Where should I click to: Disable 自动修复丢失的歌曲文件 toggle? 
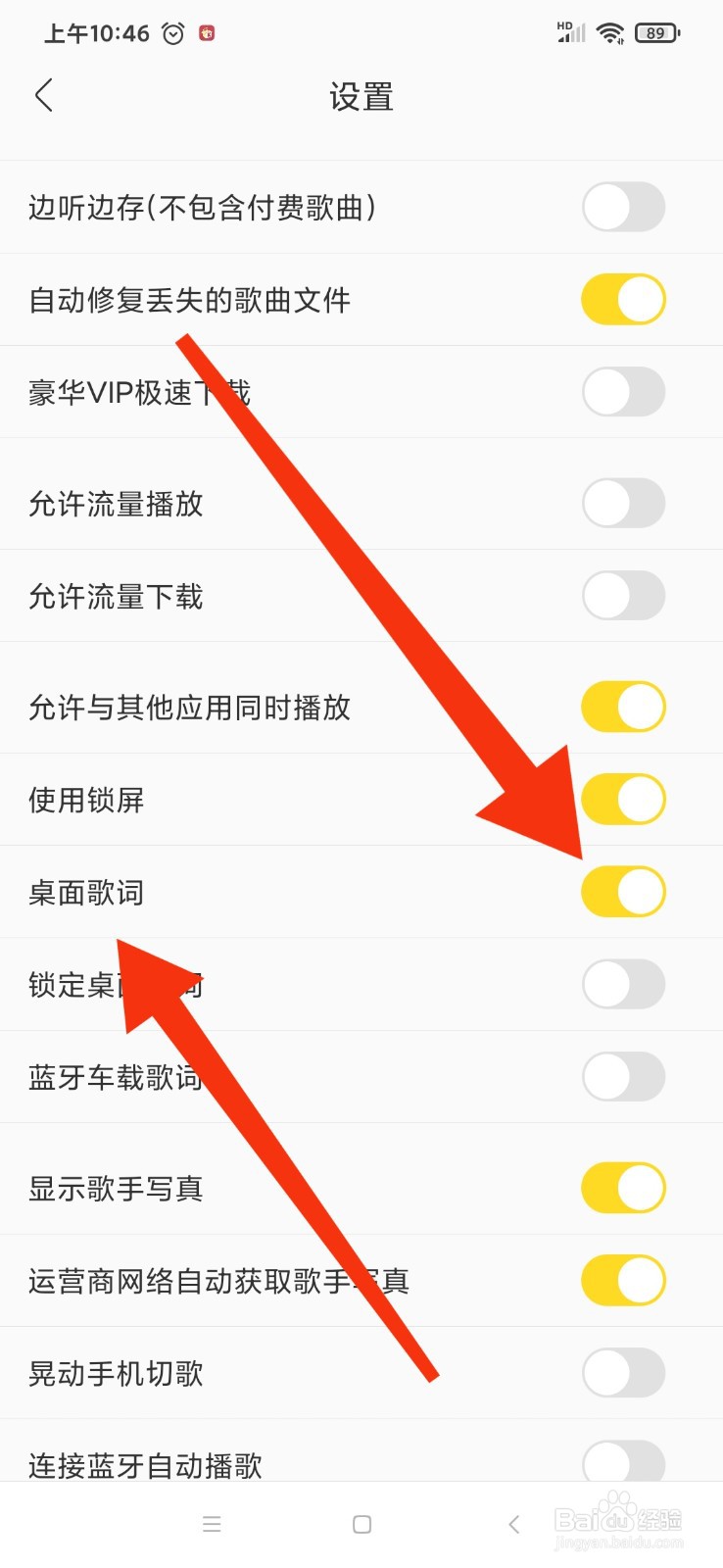click(624, 300)
